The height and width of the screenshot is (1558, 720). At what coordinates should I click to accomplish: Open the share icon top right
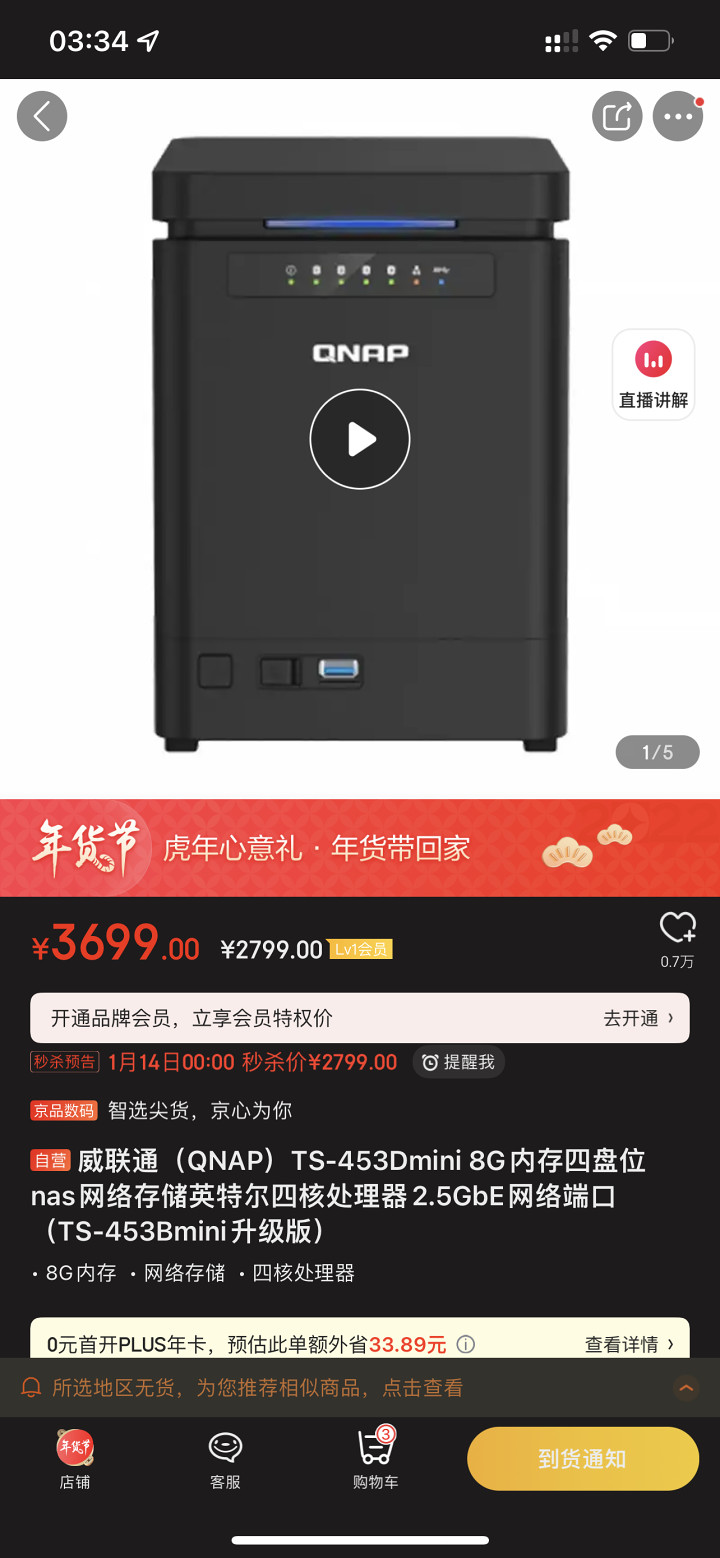click(617, 115)
